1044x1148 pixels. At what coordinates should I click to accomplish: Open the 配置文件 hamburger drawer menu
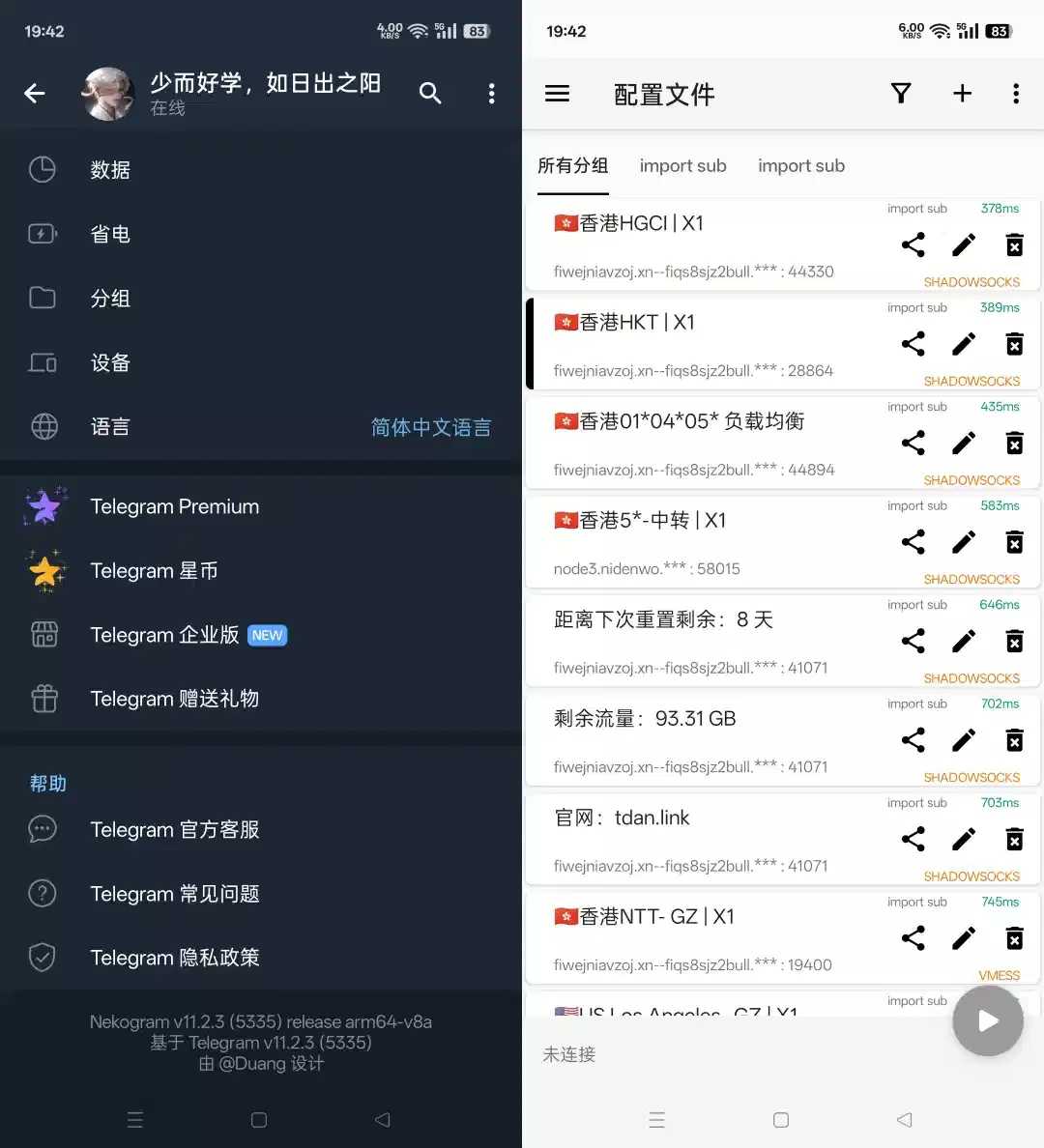coord(557,94)
